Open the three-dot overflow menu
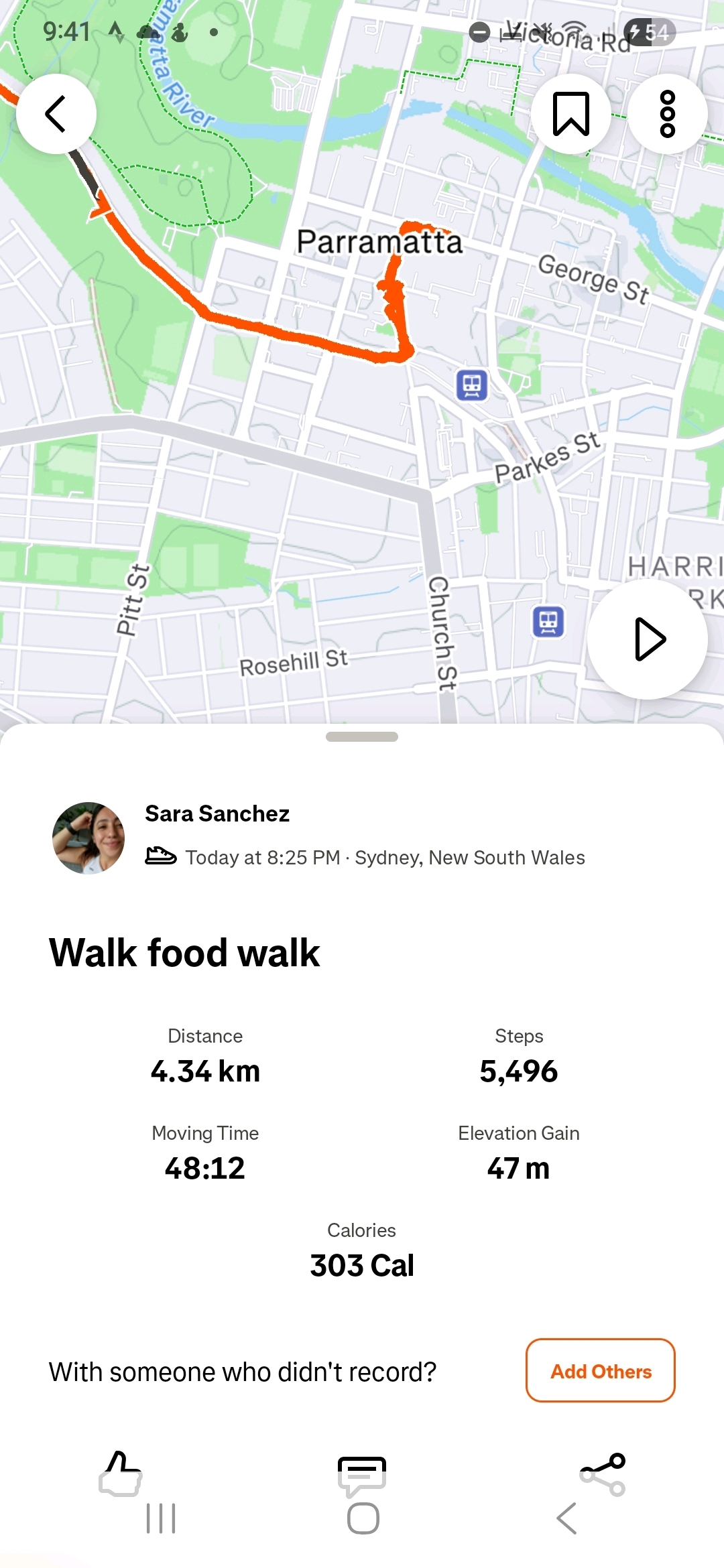724x1568 pixels. (x=667, y=114)
